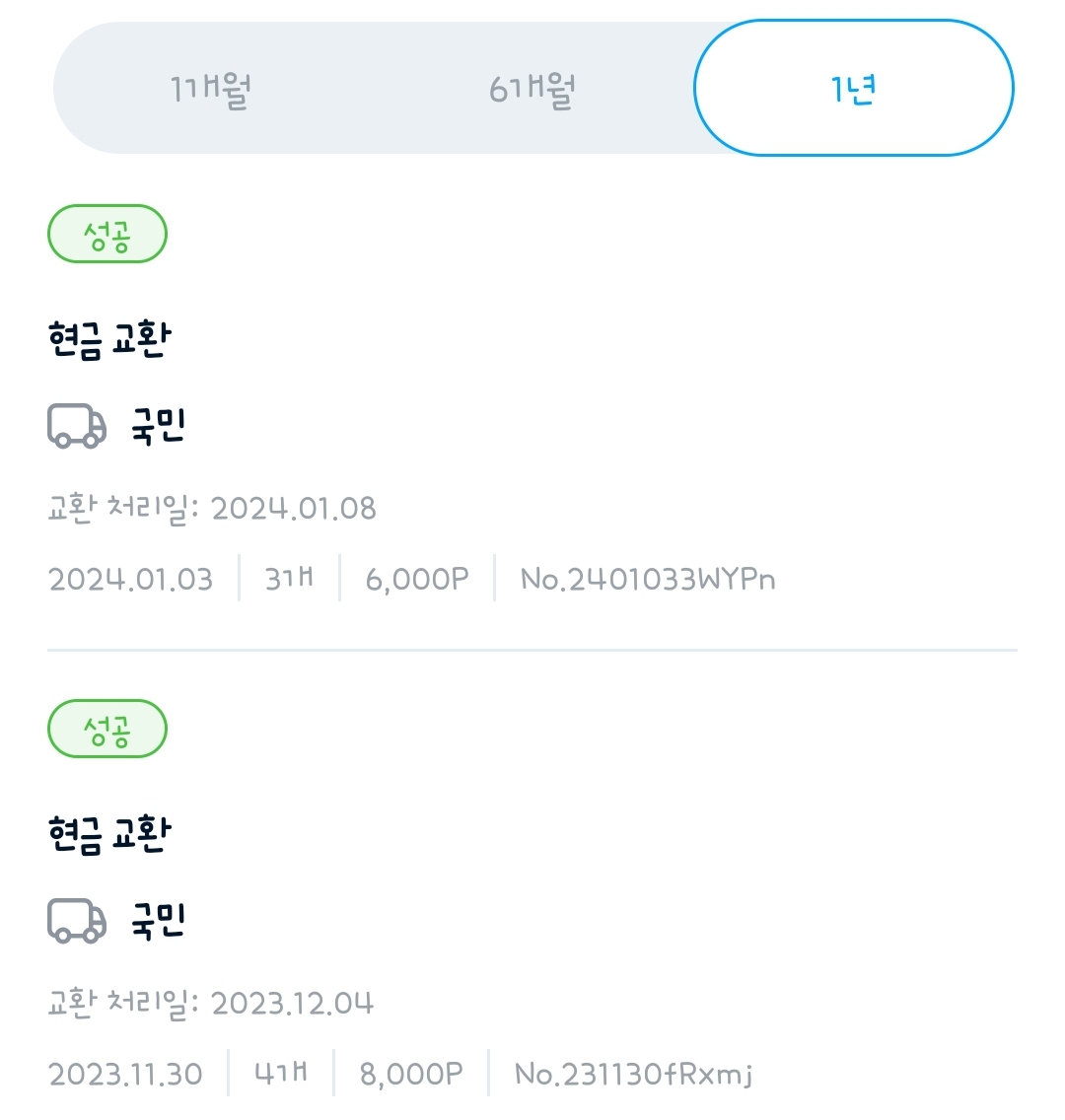
Task: Click the 4개 item count on the second entry
Action: click(x=281, y=1075)
